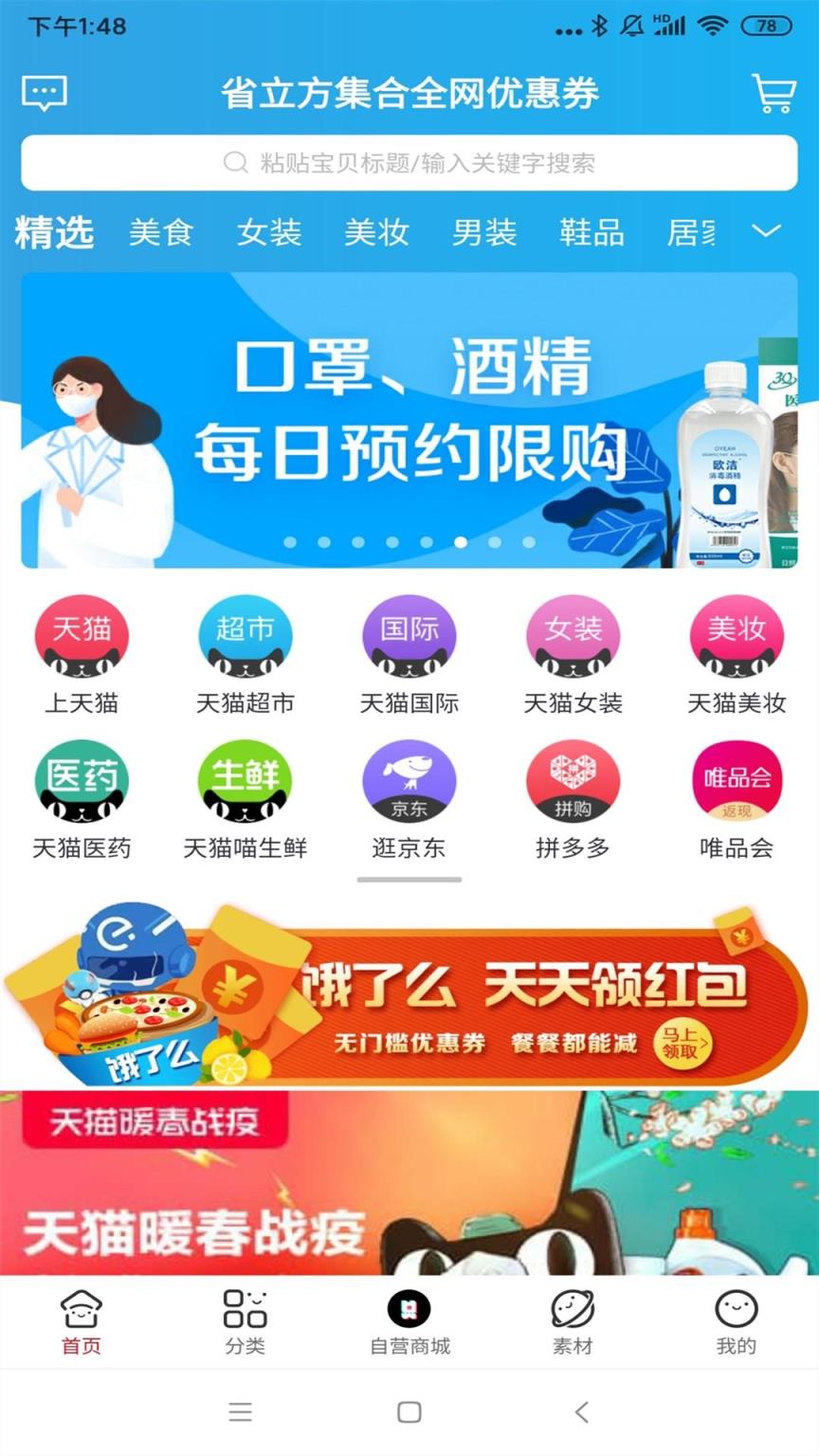Open the shopping cart in top right
This screenshot has height=1456, width=819.
coord(774,93)
